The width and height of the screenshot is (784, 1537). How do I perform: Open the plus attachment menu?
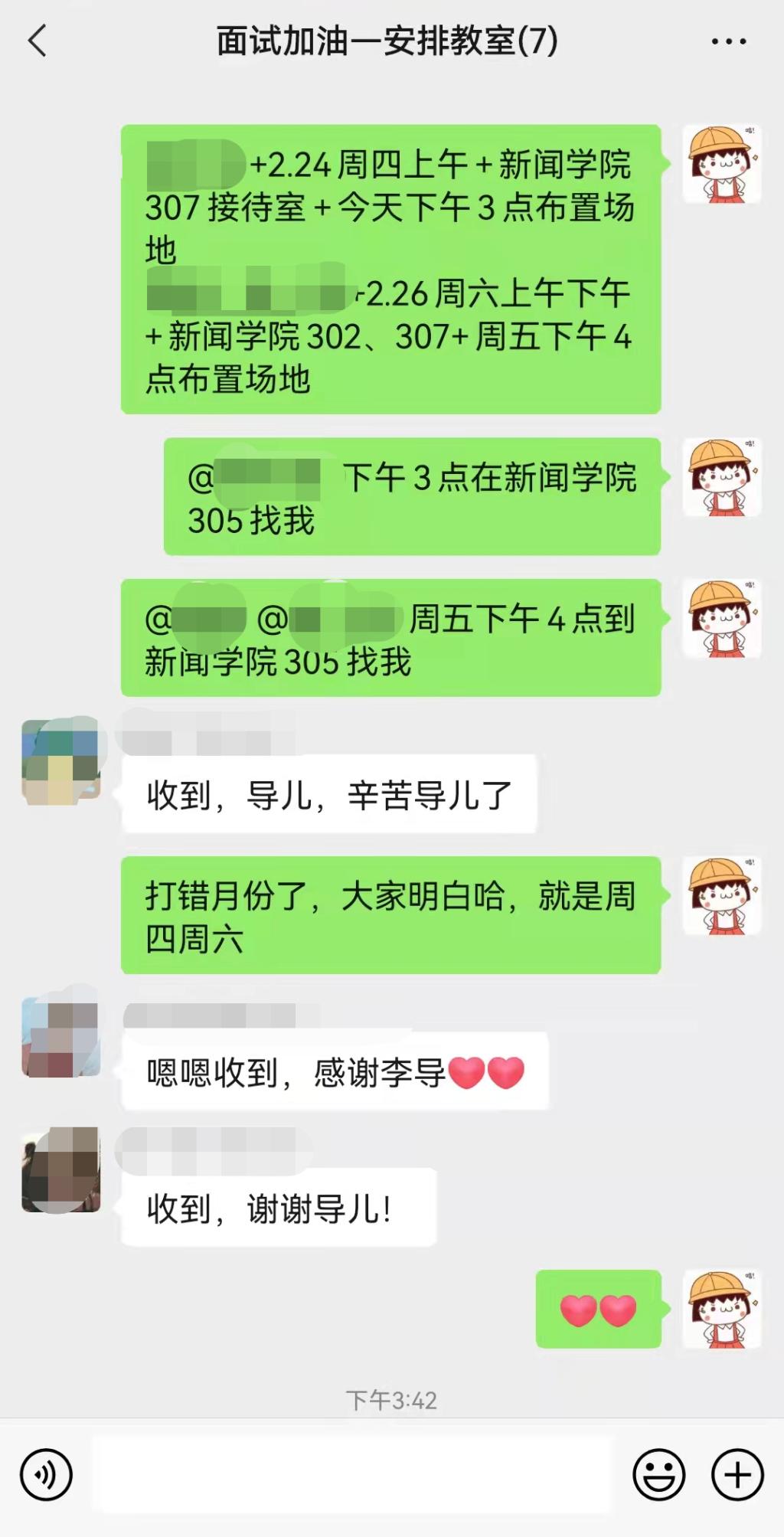pyautogui.click(x=737, y=1474)
